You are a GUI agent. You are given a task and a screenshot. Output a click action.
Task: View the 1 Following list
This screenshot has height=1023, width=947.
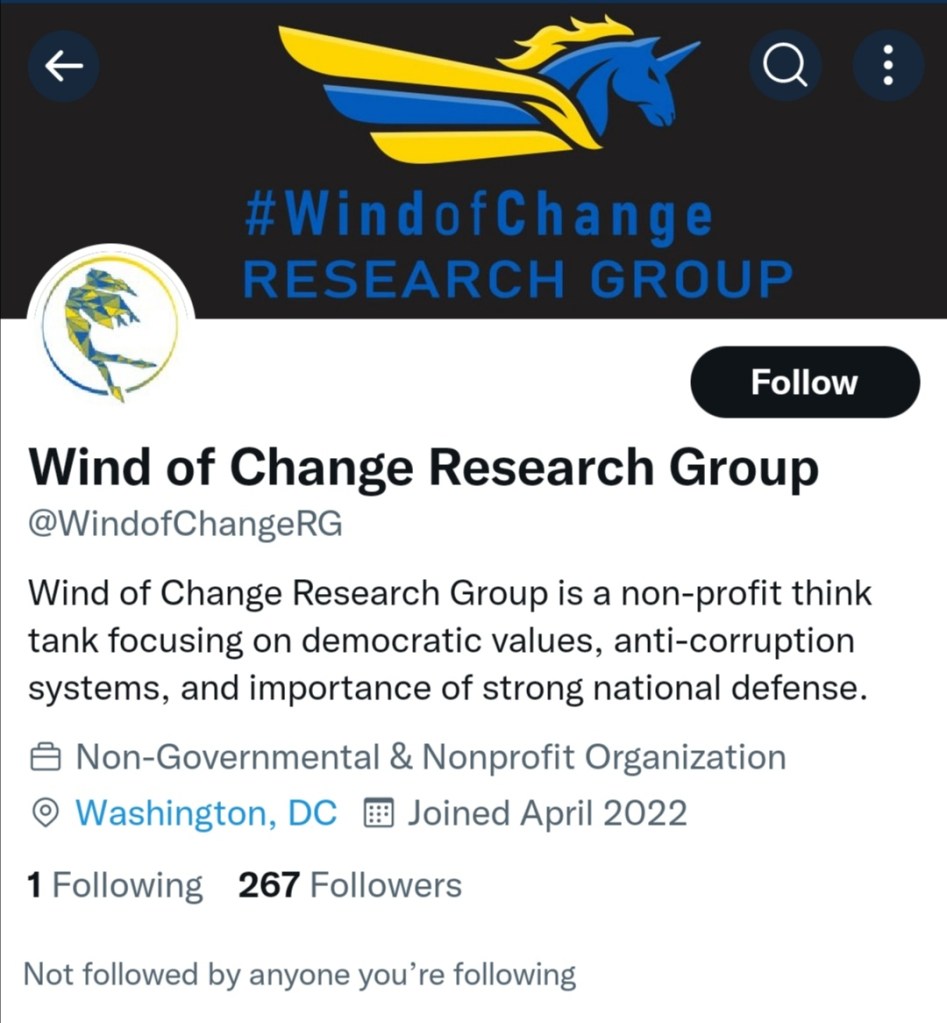pyautogui.click(x=114, y=885)
